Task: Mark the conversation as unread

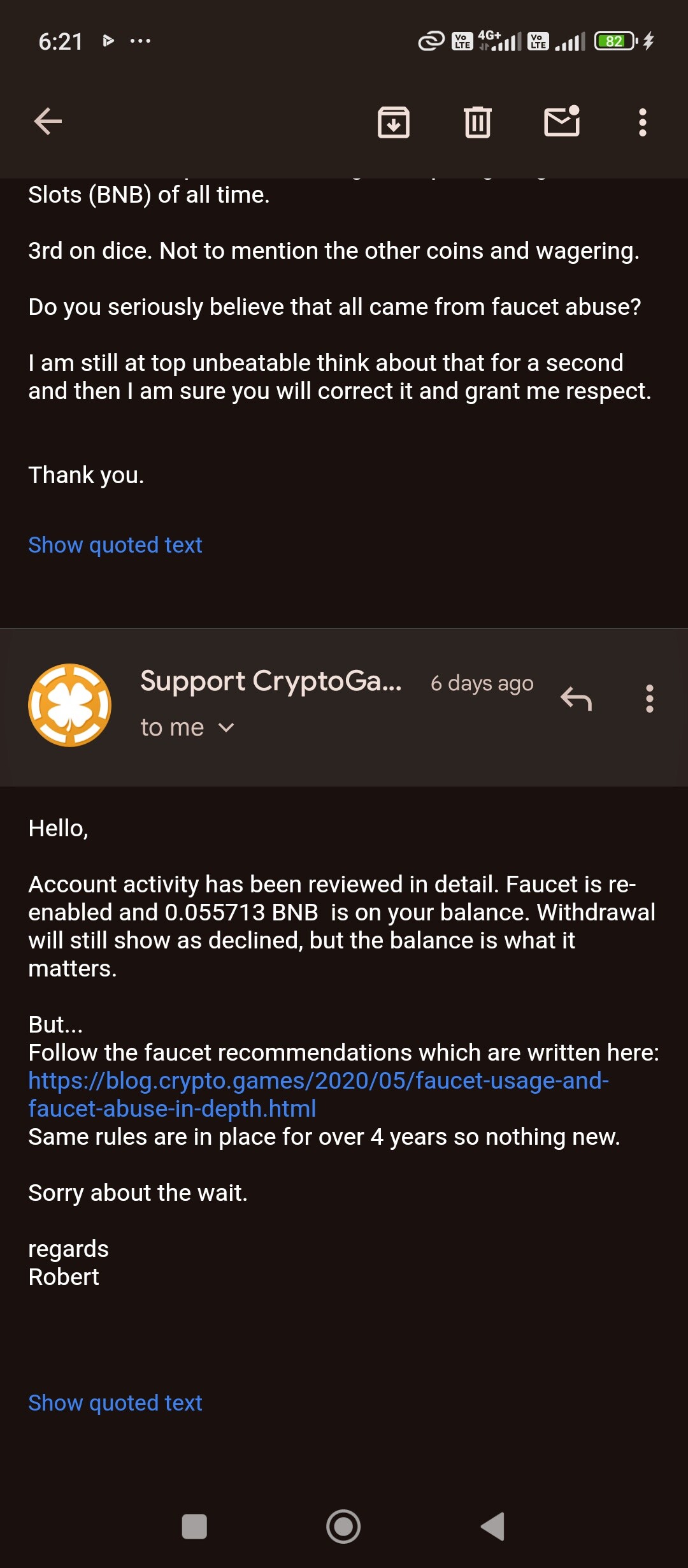Action: 562,121
